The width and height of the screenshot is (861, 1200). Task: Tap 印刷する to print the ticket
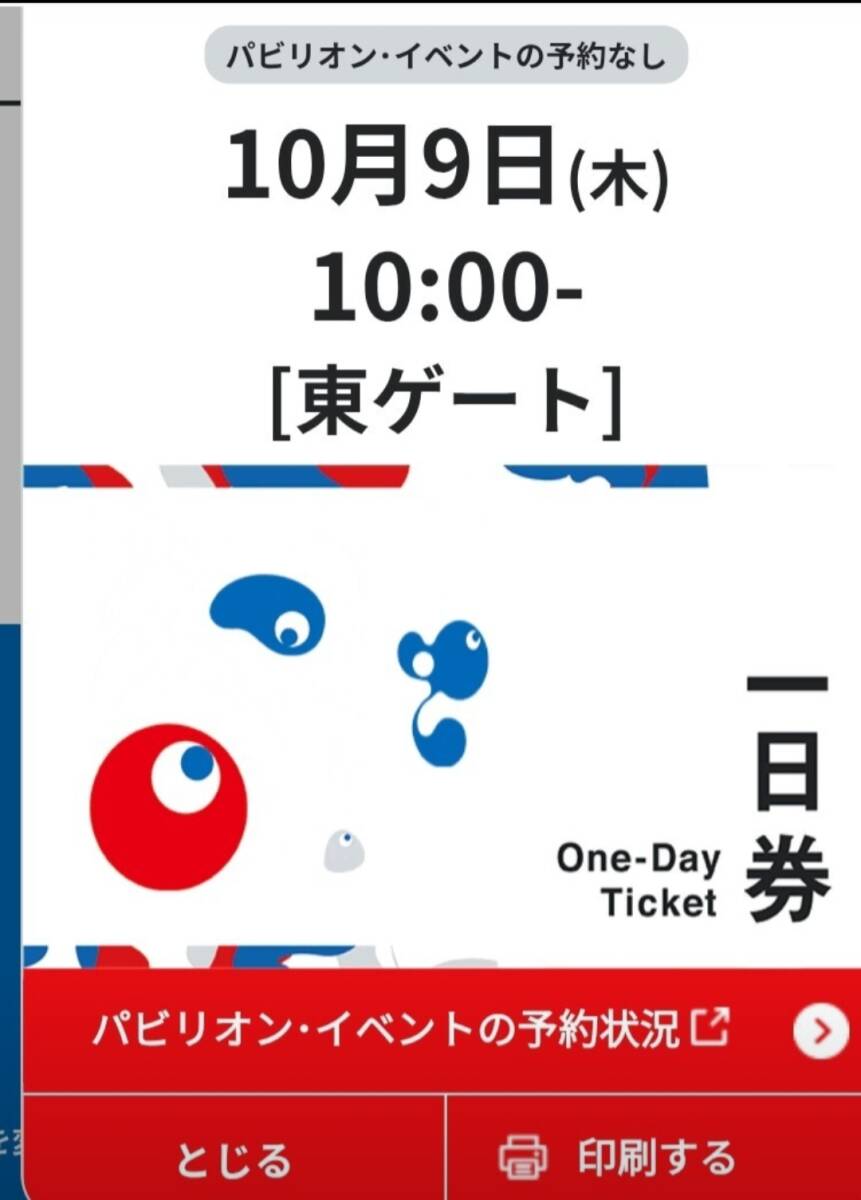[x=618, y=1157]
